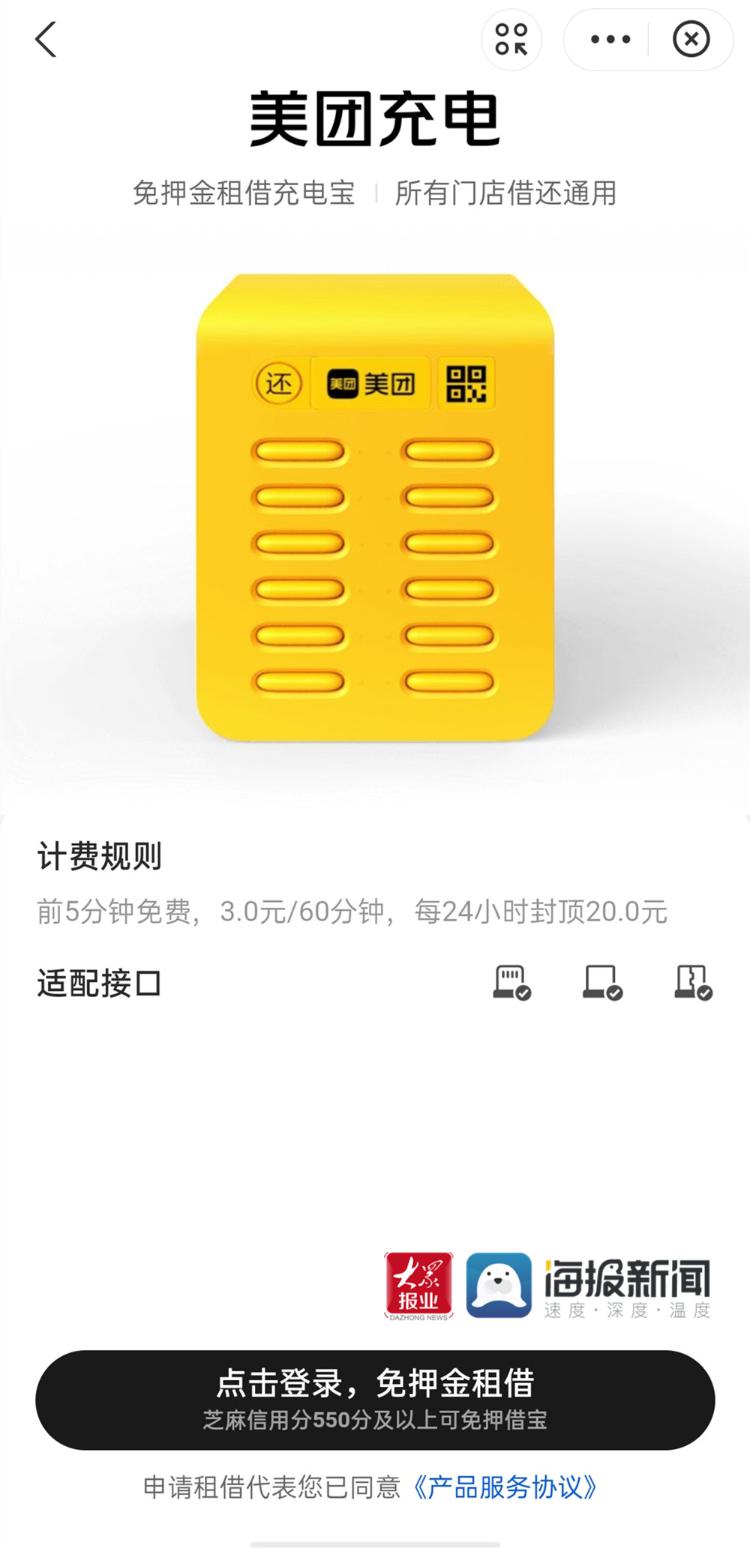Go back using the top-left arrow

click(46, 40)
